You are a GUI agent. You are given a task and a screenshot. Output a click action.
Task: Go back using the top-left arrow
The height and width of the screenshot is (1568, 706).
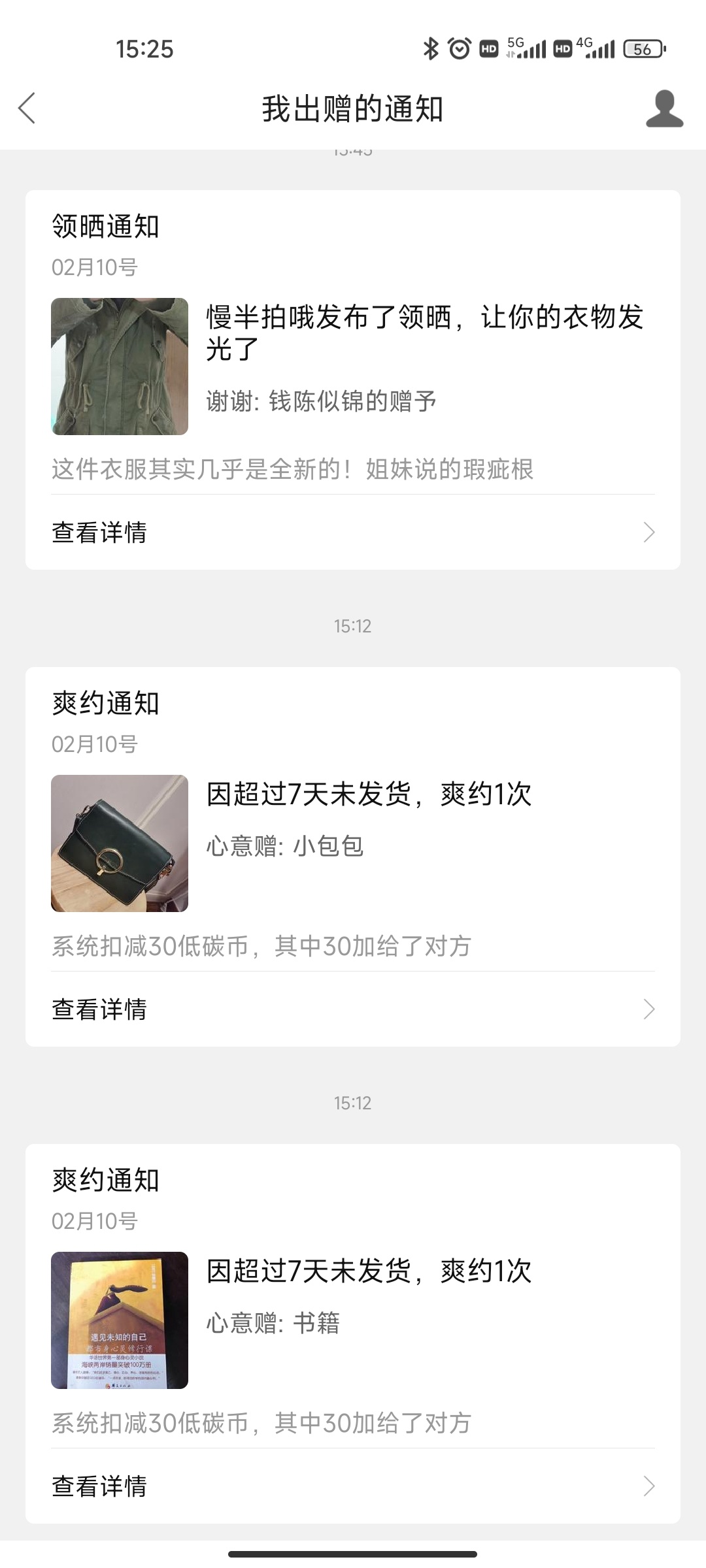tap(27, 108)
